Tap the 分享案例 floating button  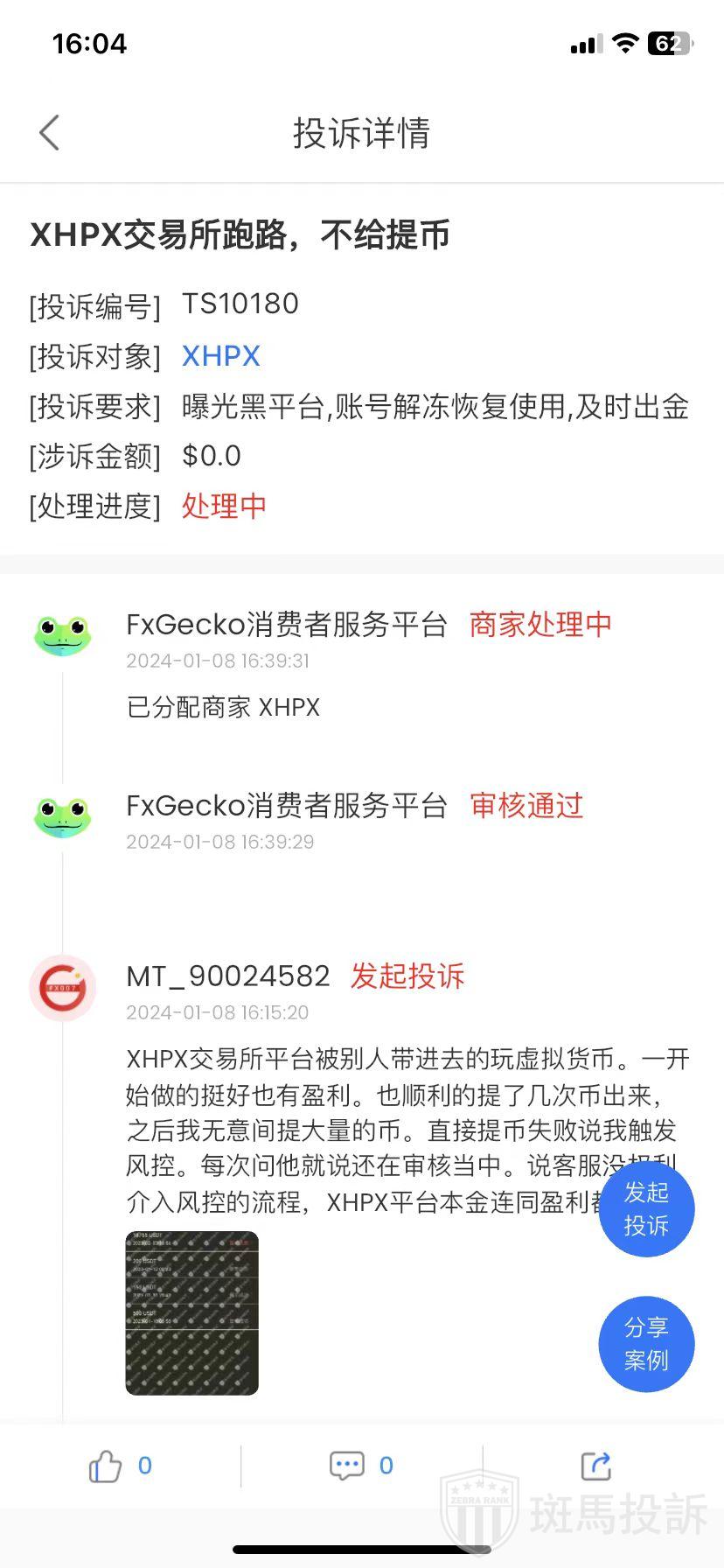pos(646,1343)
